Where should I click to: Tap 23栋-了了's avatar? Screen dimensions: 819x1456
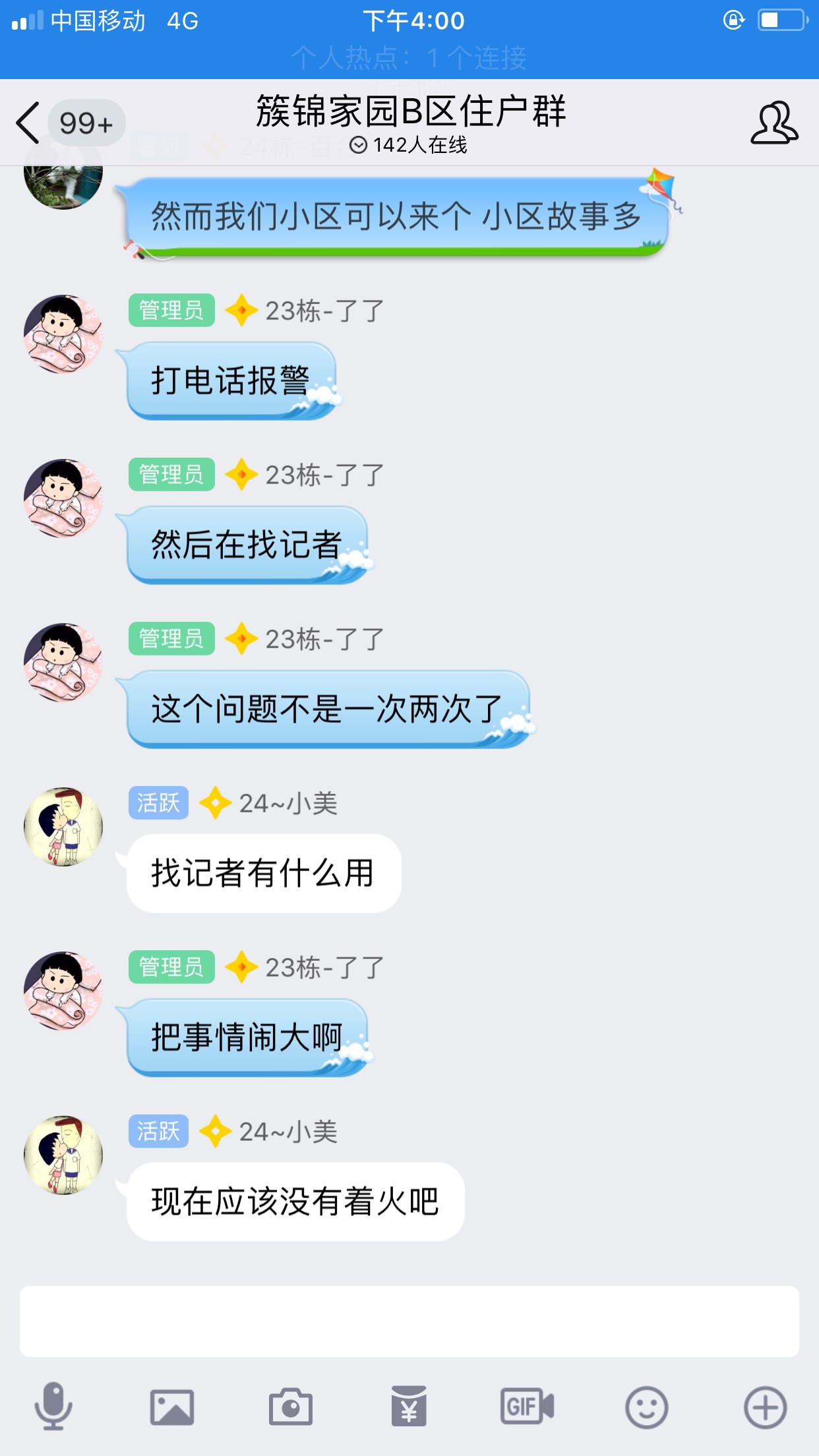coord(63,333)
